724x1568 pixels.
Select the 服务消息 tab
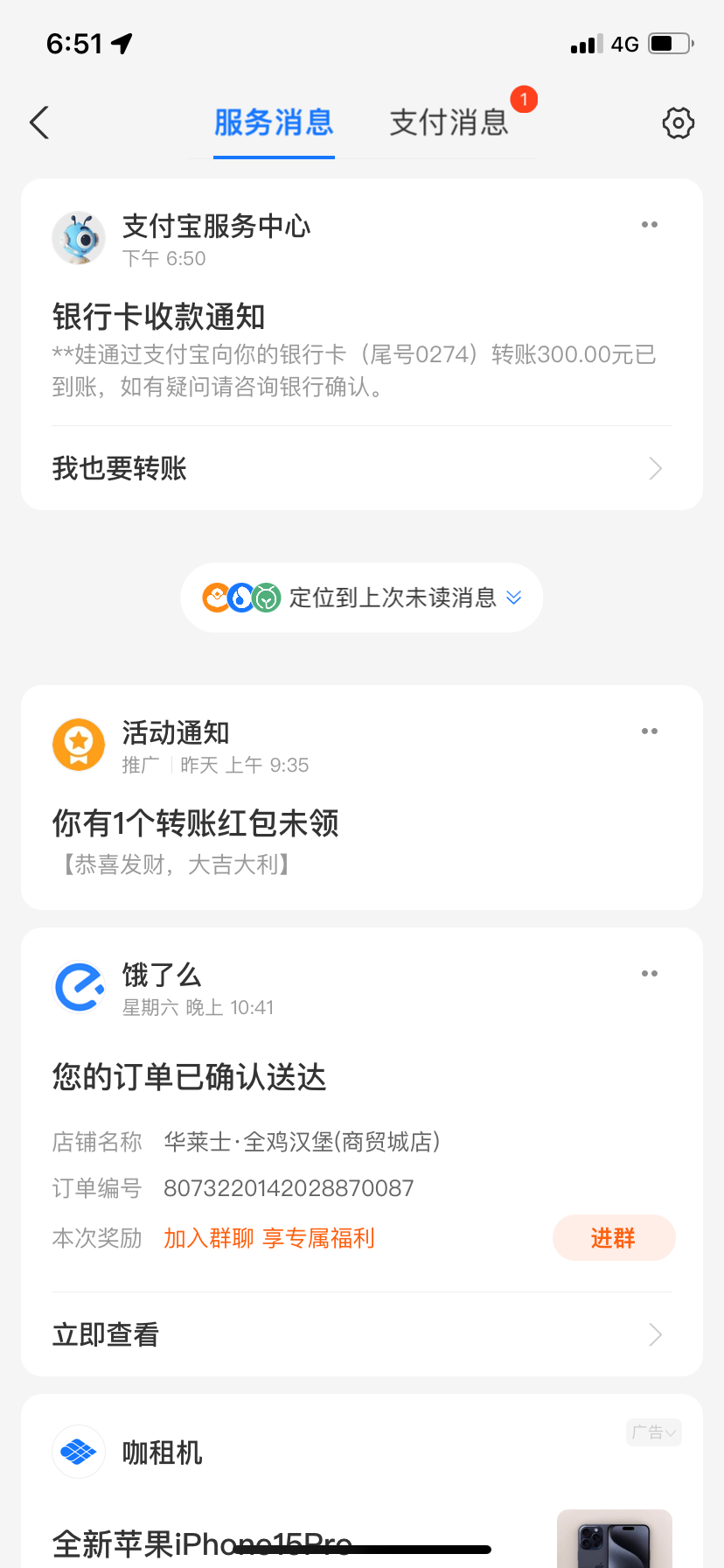[x=274, y=122]
